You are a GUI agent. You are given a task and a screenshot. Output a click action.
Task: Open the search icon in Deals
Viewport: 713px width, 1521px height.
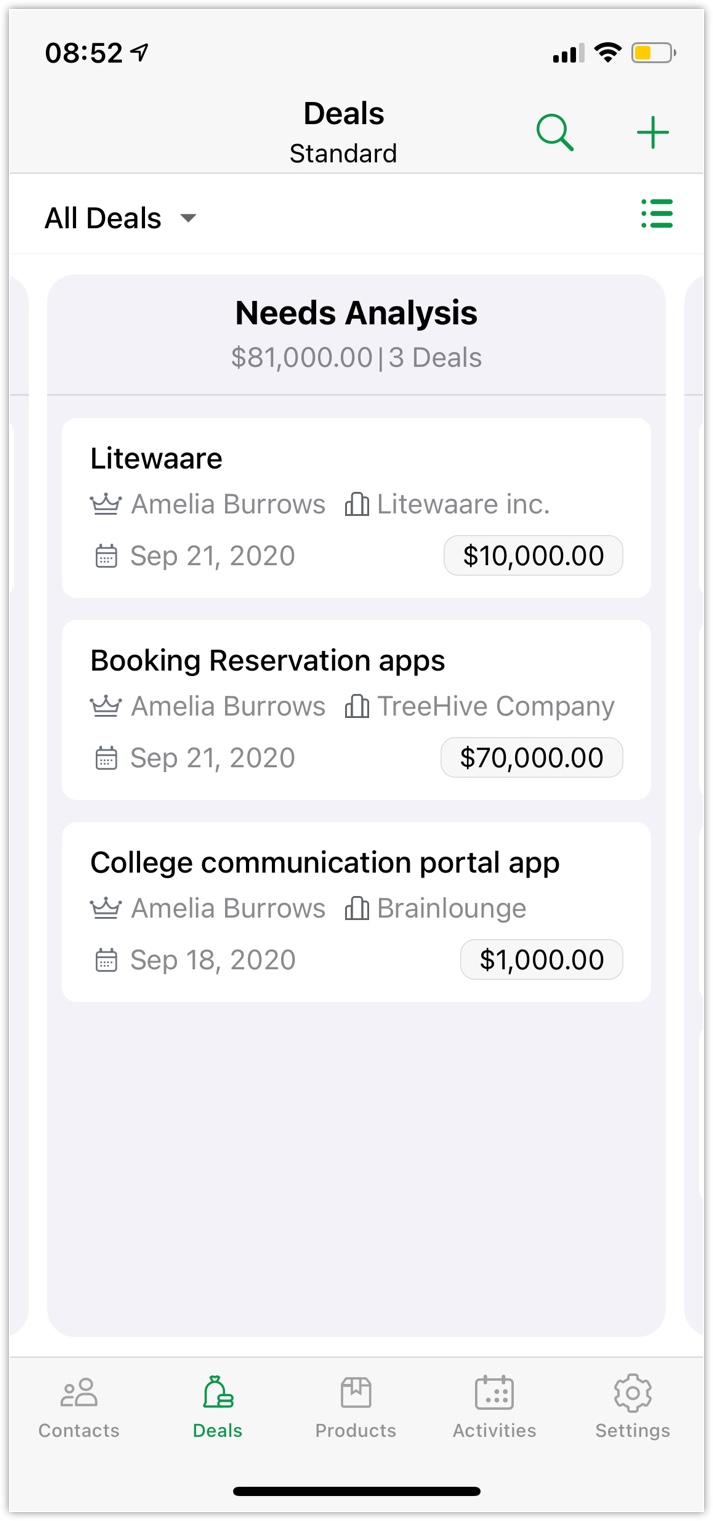pos(555,133)
